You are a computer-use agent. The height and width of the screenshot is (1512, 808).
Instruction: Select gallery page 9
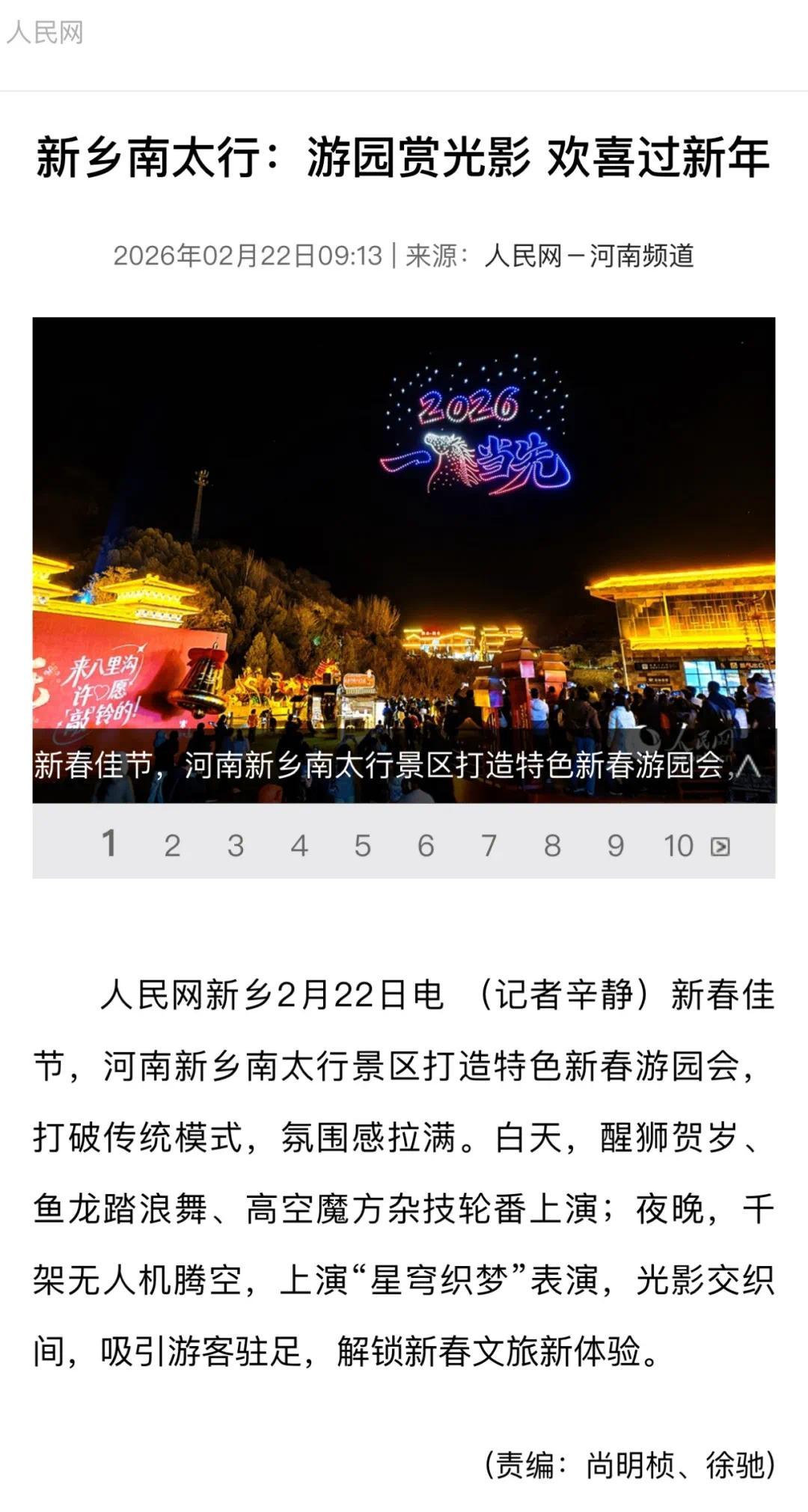(x=615, y=846)
